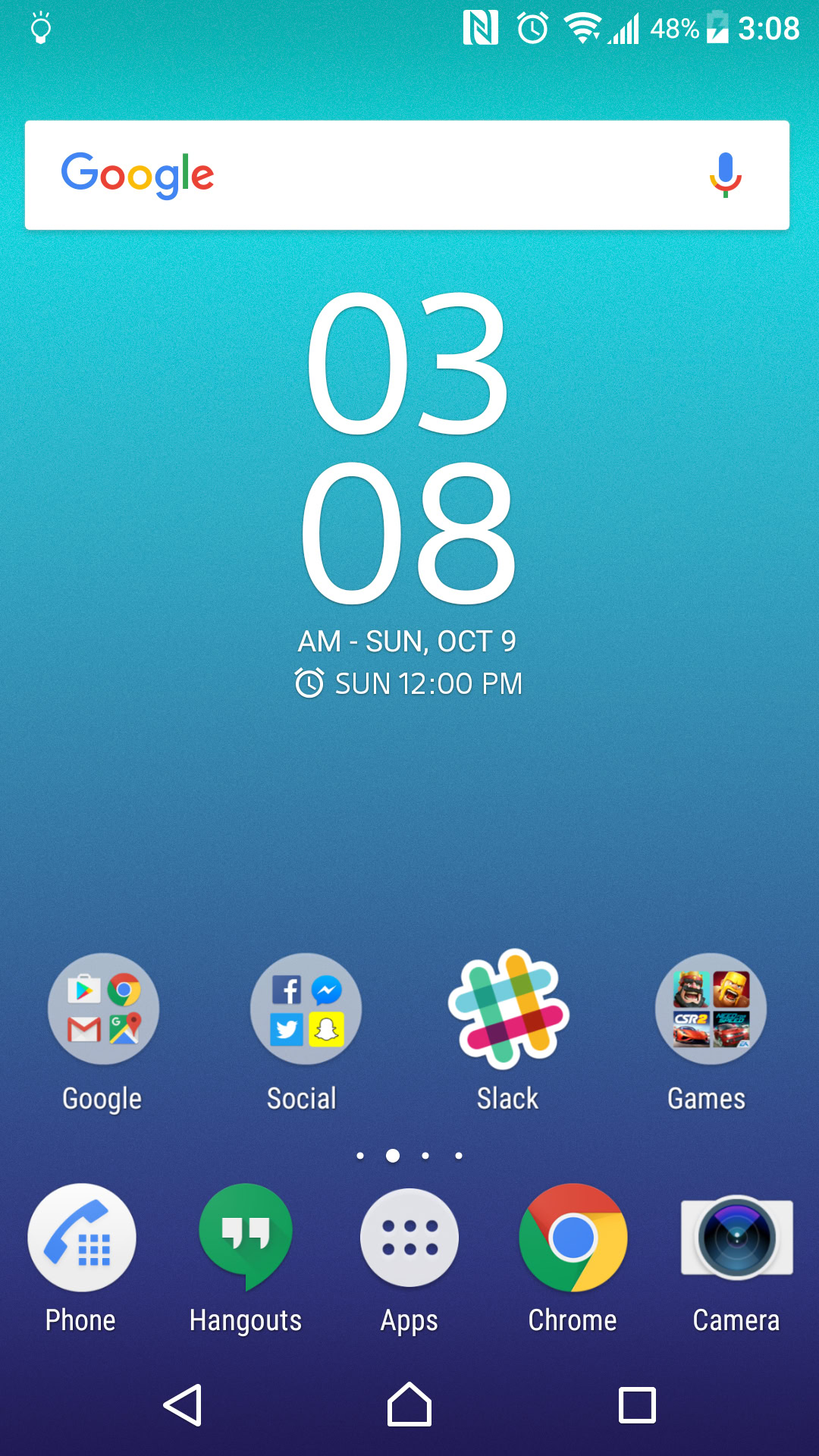Open the Camera app
Image resolution: width=819 pixels, height=1456 pixels.
coord(736,1238)
